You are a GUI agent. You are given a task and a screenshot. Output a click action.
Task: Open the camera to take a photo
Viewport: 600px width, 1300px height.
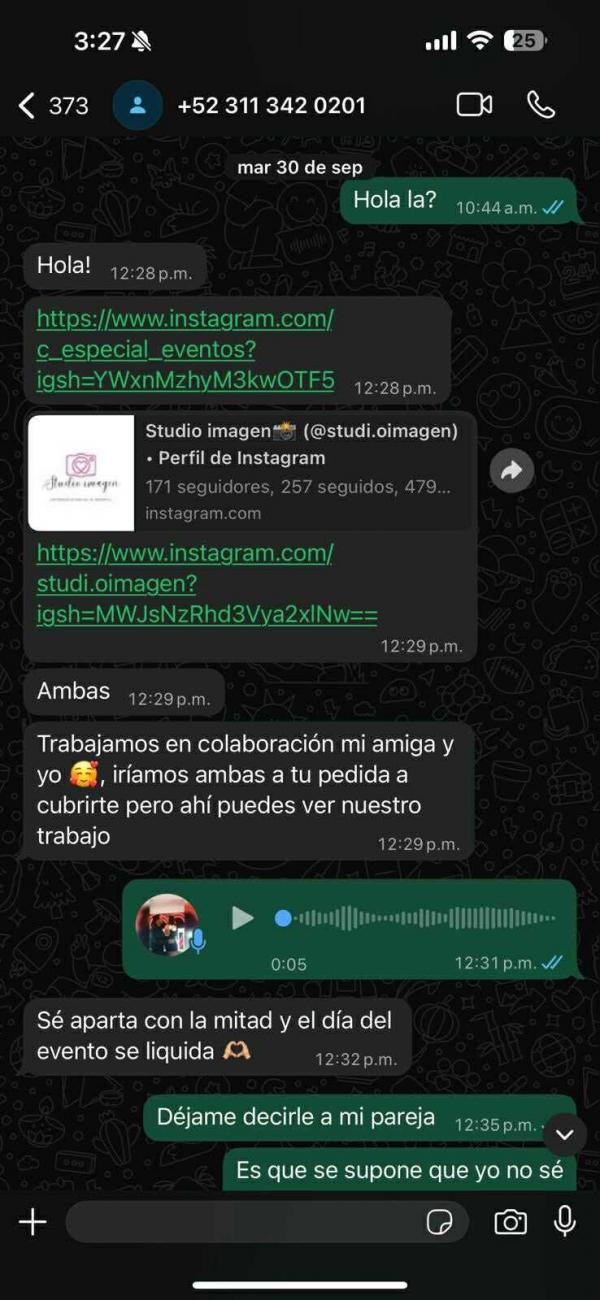510,1222
